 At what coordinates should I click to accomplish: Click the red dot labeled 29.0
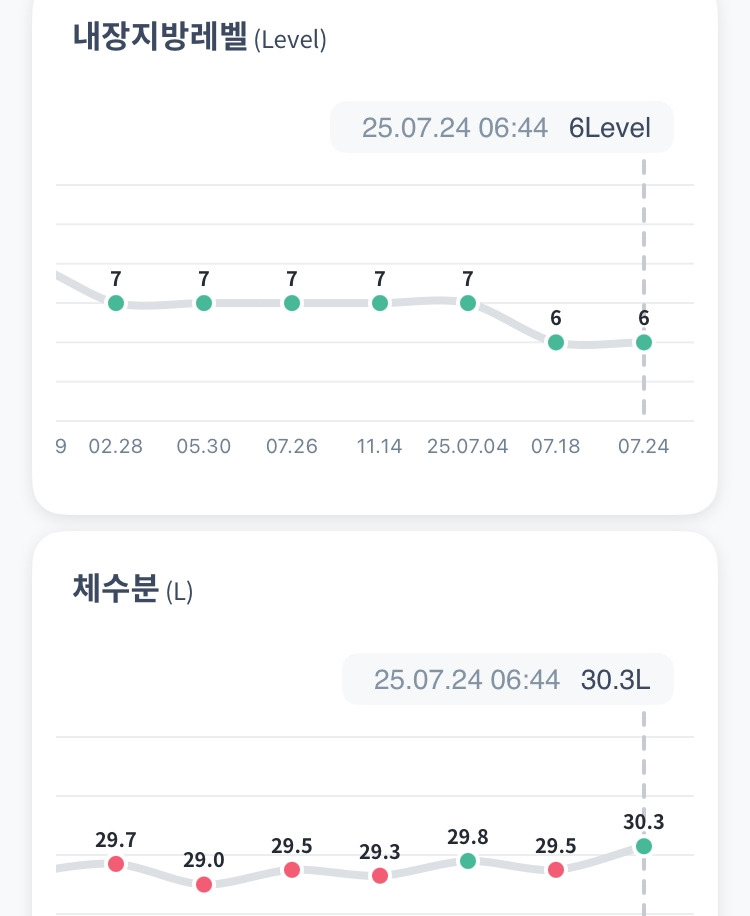point(204,884)
